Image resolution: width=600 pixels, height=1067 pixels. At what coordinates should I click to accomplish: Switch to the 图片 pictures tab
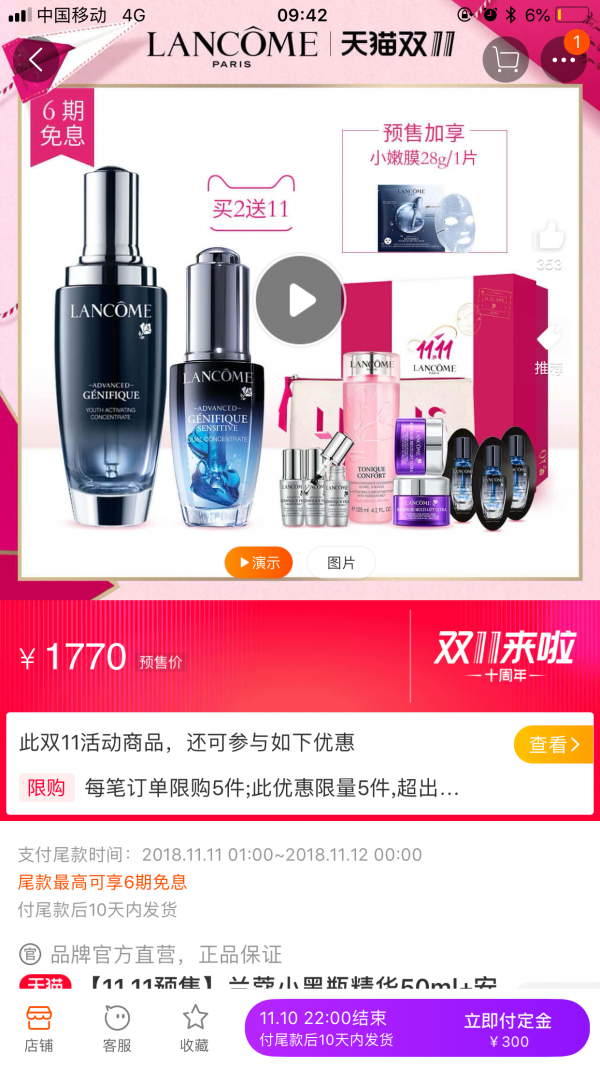pos(341,563)
